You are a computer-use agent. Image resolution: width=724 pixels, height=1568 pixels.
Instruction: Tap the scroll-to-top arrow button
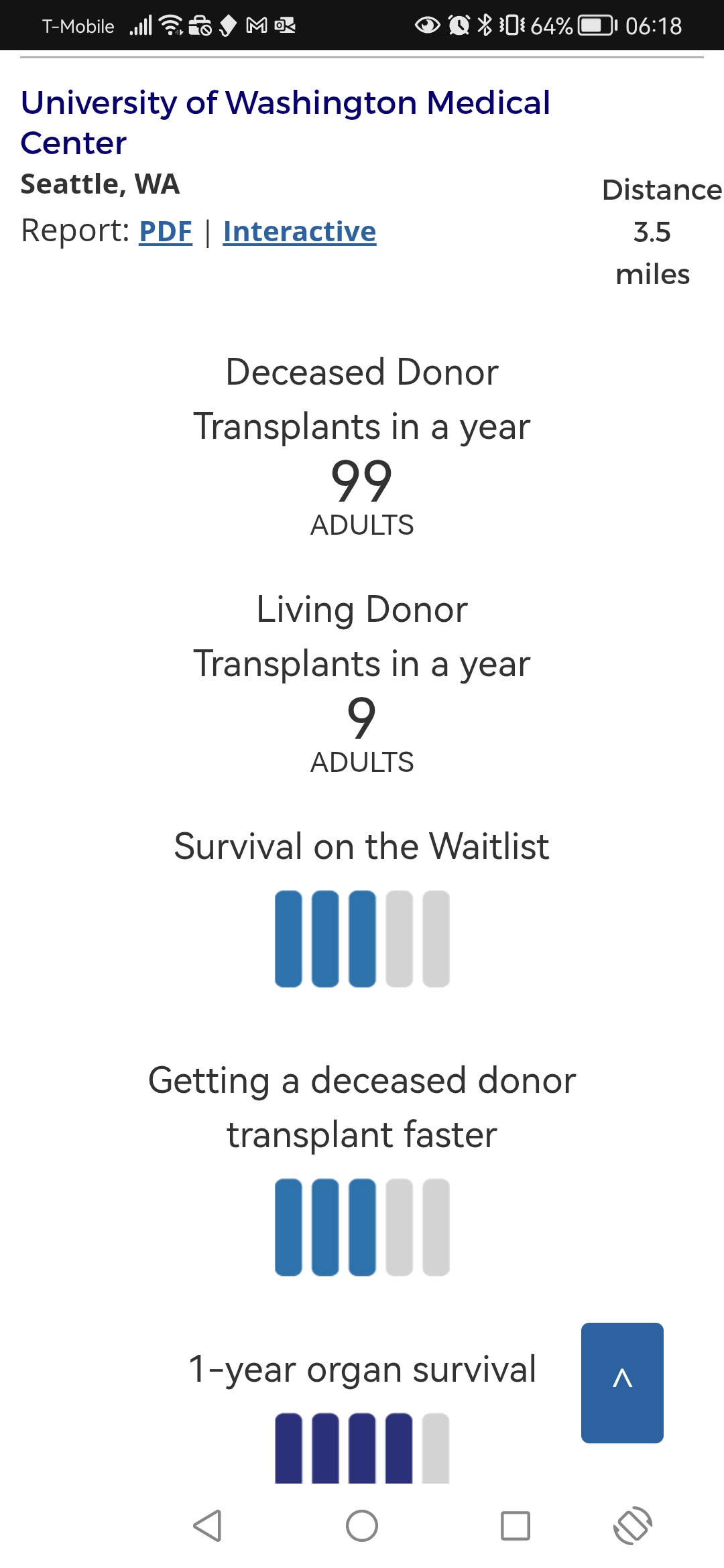(622, 1382)
